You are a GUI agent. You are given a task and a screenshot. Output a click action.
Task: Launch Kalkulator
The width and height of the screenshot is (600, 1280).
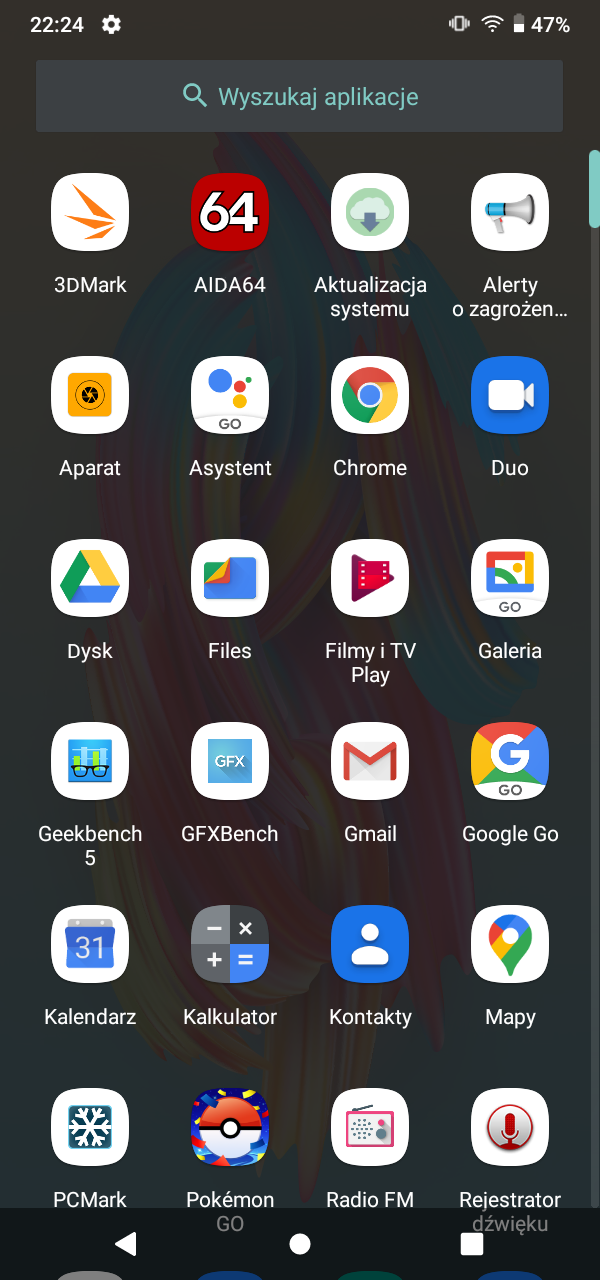pos(230,944)
